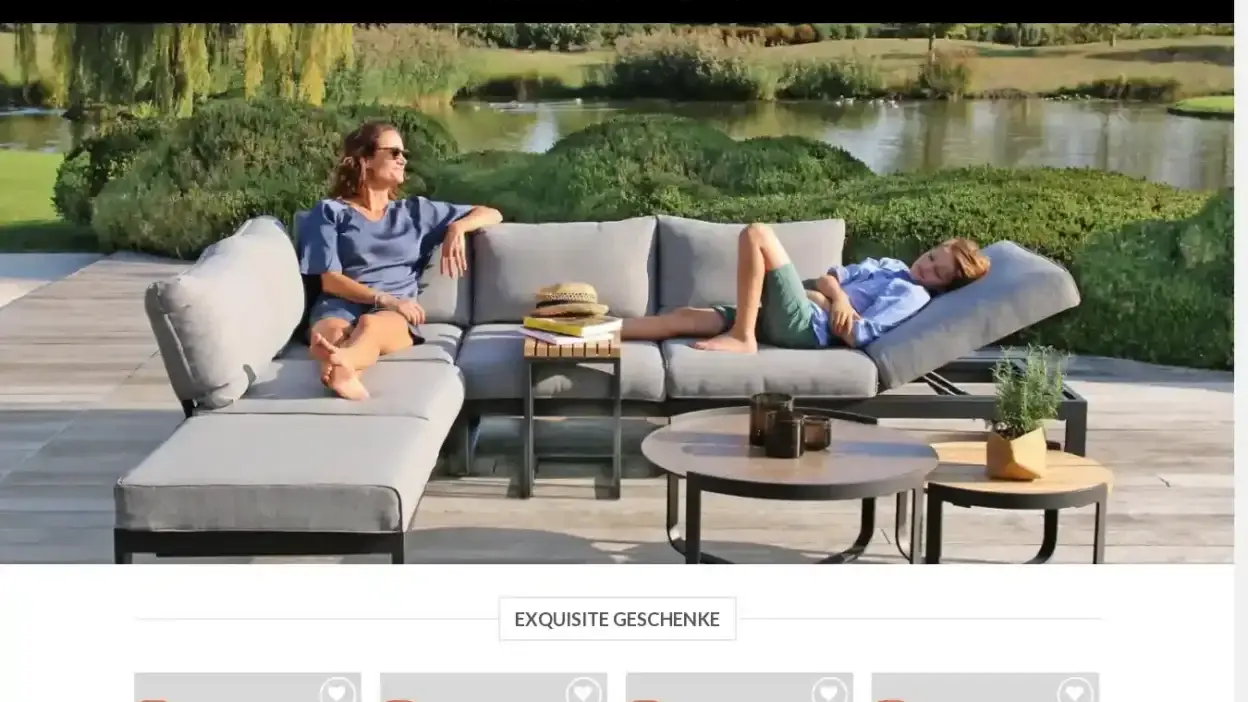The height and width of the screenshot is (702, 1248).
Task: Add the first Exquisite Geschenke product to wishlist
Action: point(336,691)
